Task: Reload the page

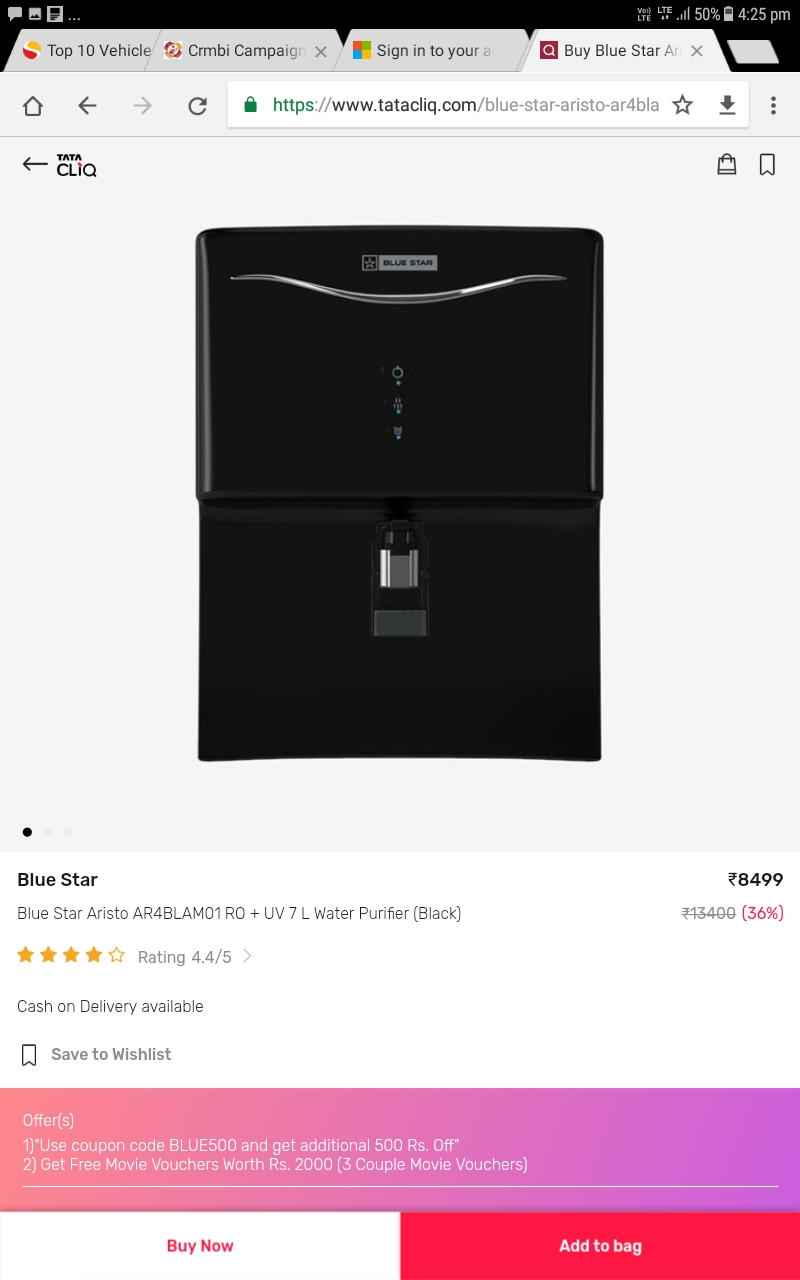Action: (197, 106)
